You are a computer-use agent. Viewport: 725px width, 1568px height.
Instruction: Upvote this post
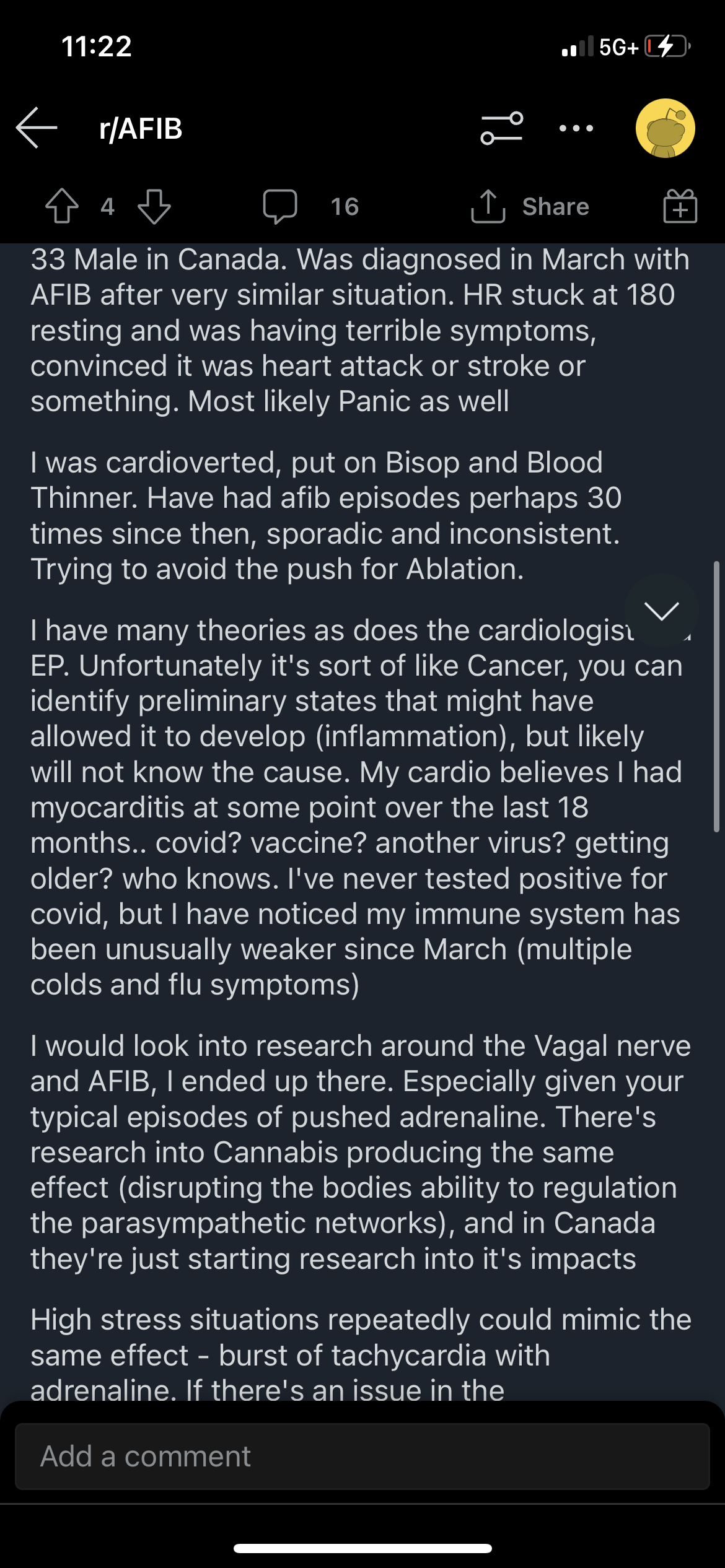pos(62,206)
